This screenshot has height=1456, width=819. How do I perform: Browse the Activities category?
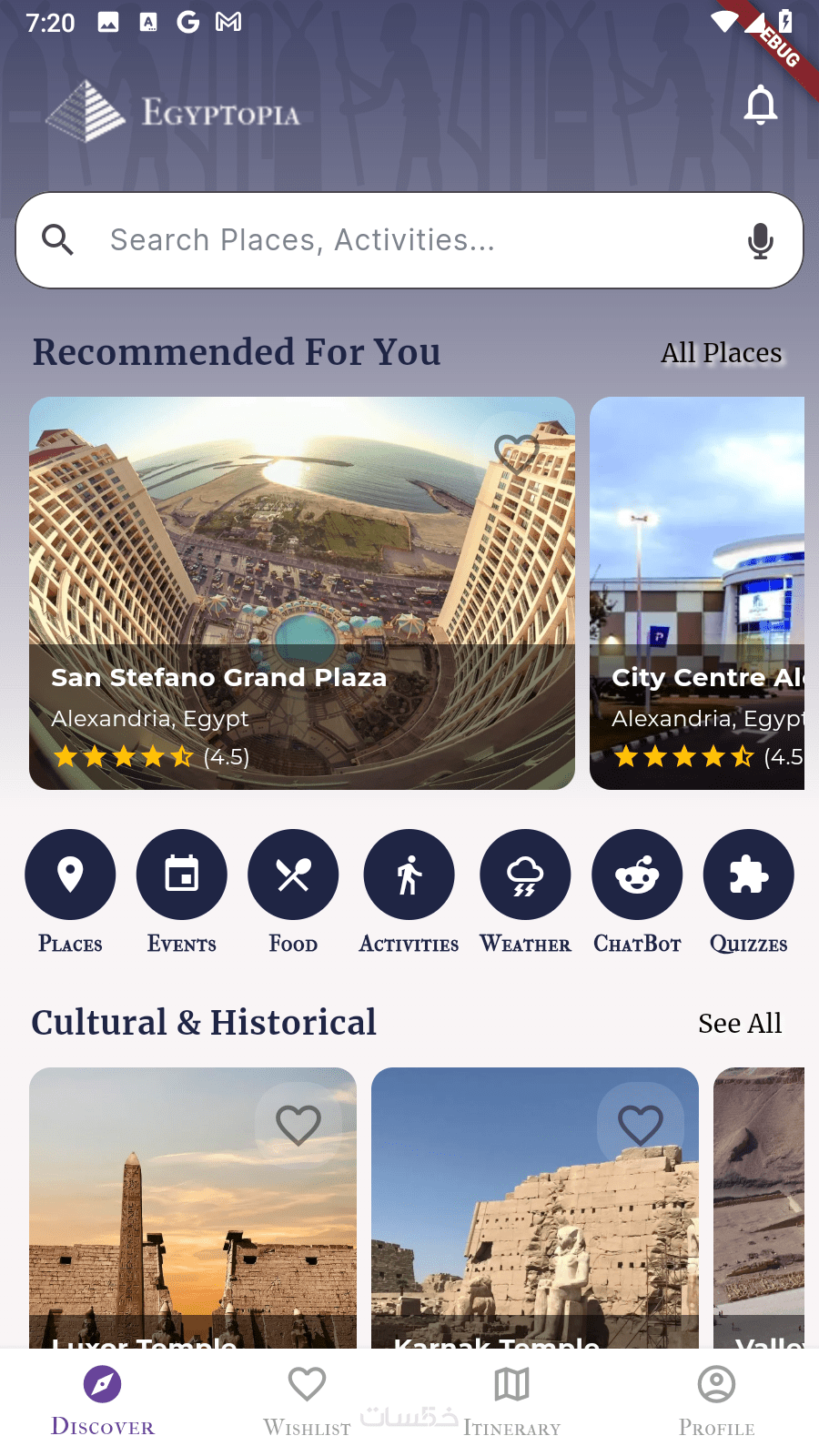click(409, 875)
